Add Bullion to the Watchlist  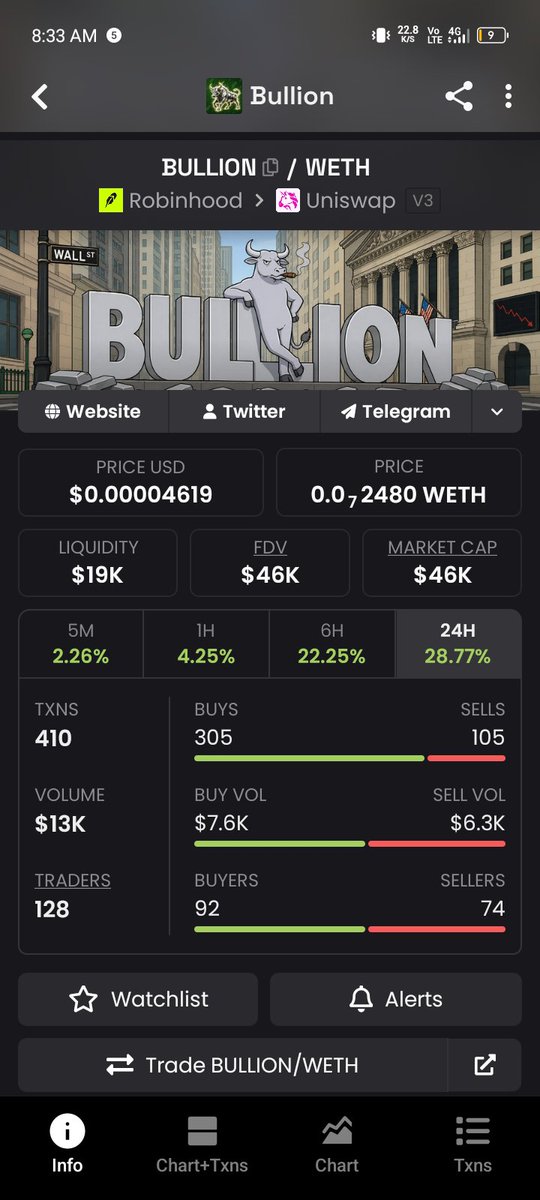138,999
